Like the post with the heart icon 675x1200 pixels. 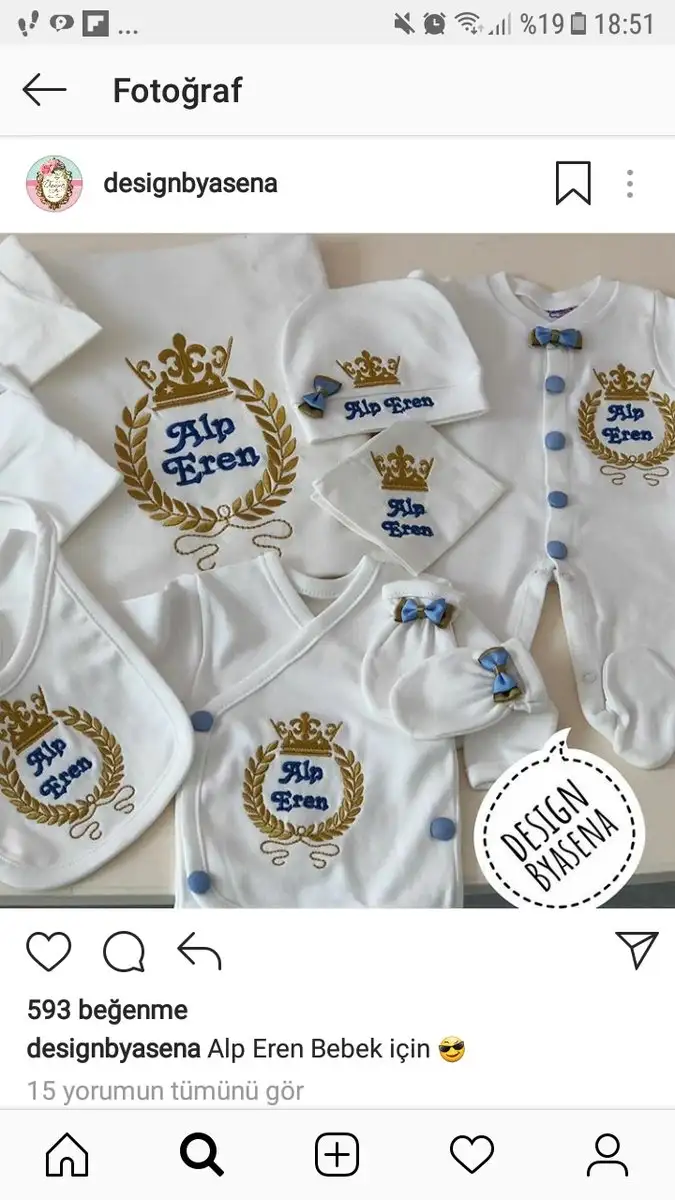49,951
